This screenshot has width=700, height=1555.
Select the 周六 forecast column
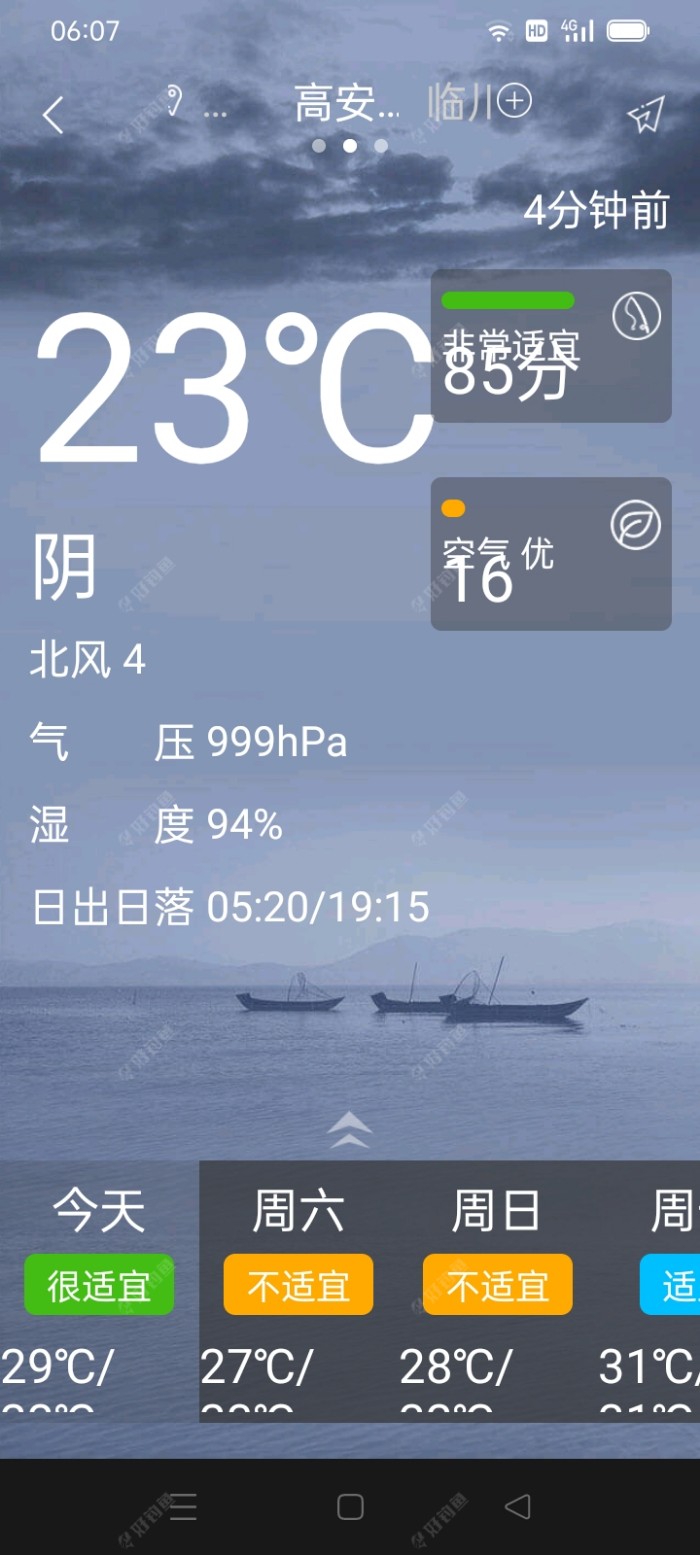coord(298,1290)
